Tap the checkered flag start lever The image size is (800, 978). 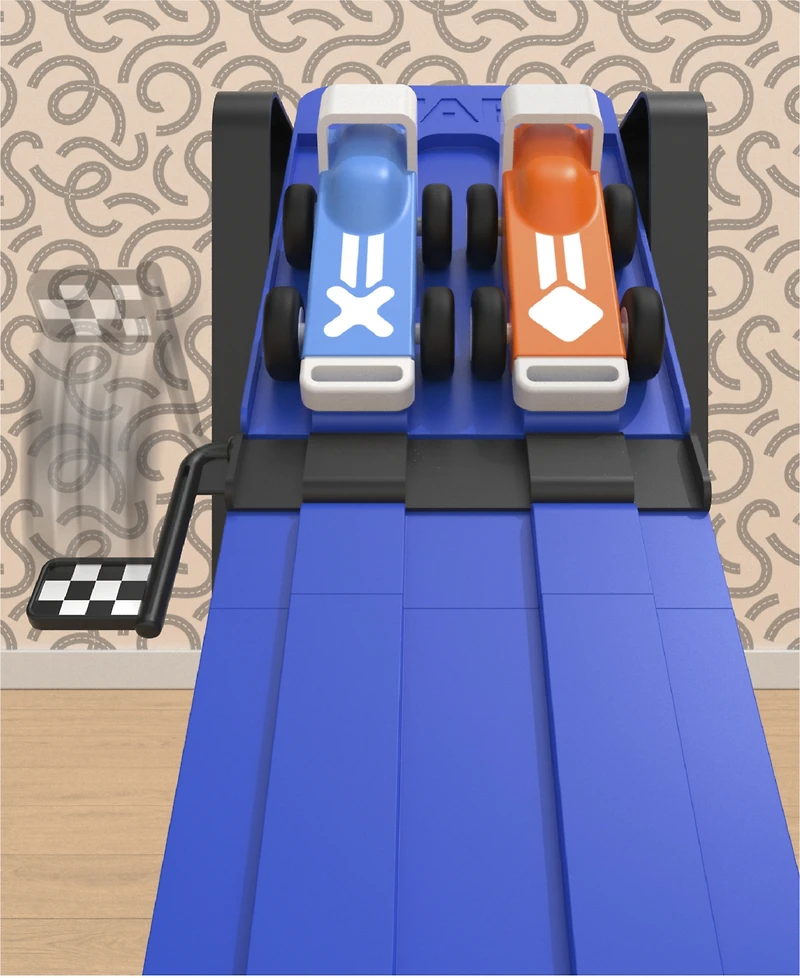point(92,591)
